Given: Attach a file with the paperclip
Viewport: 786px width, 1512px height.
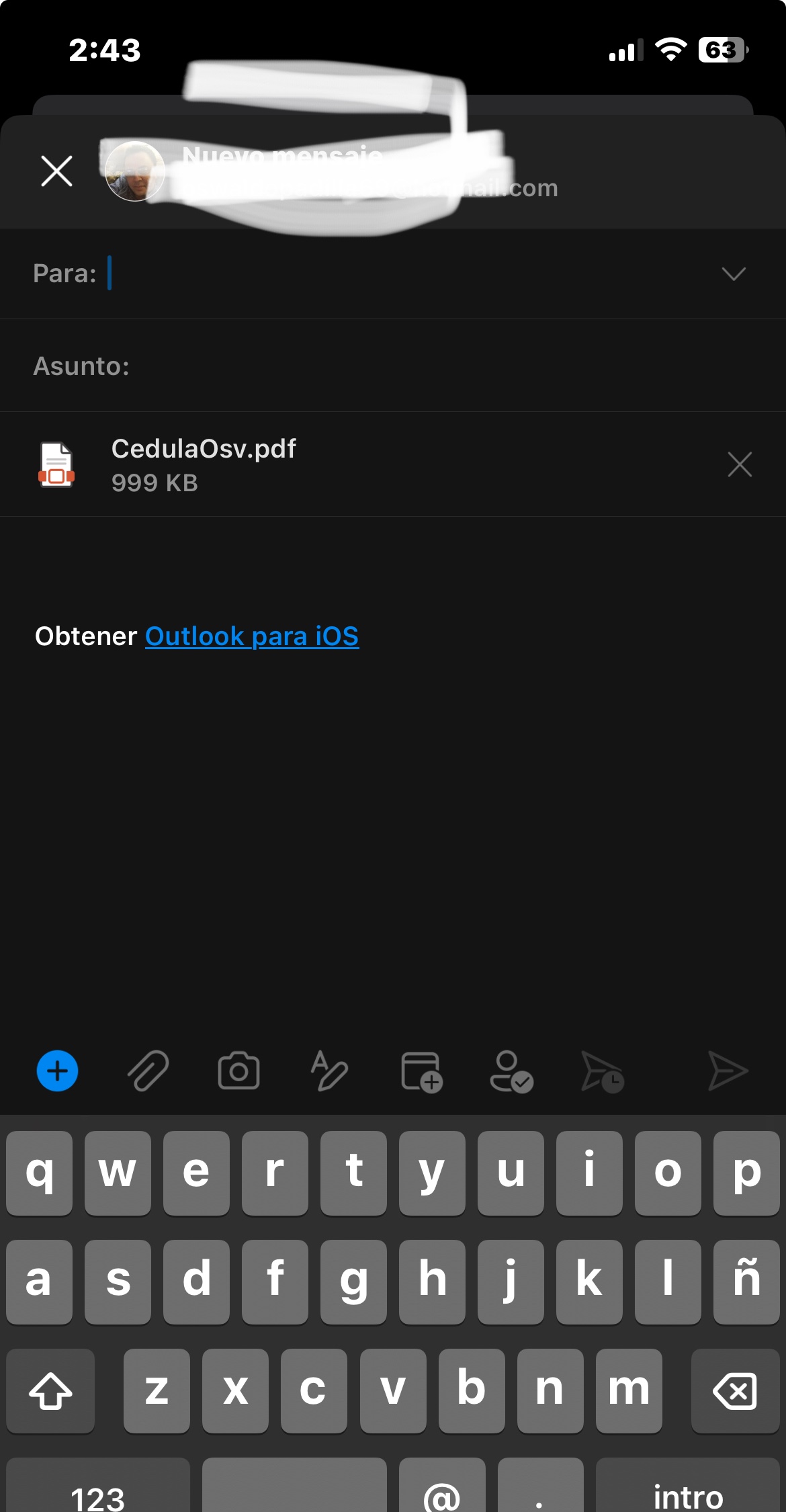Looking at the screenshot, I should 148,1070.
